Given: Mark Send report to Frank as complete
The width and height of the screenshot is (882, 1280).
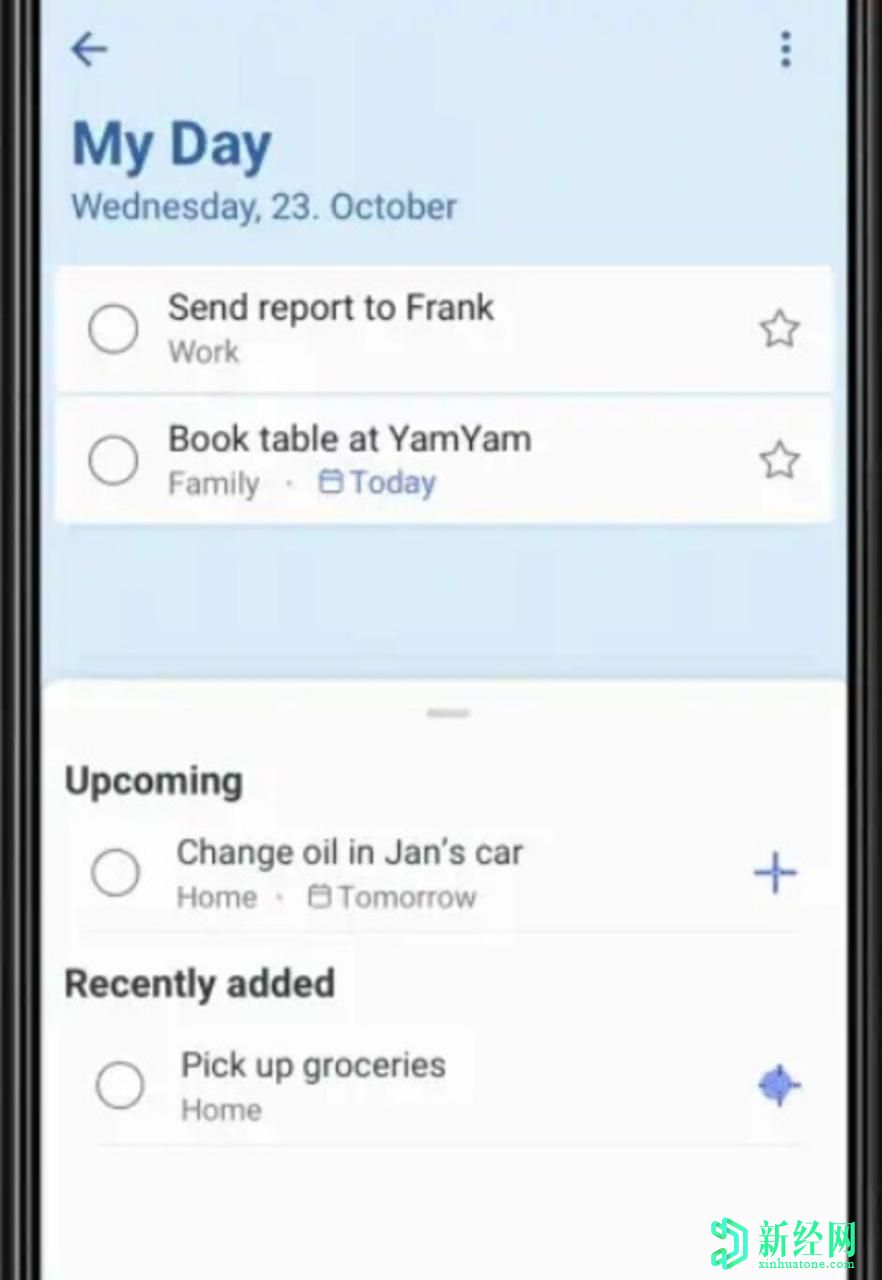Looking at the screenshot, I should pos(113,329).
